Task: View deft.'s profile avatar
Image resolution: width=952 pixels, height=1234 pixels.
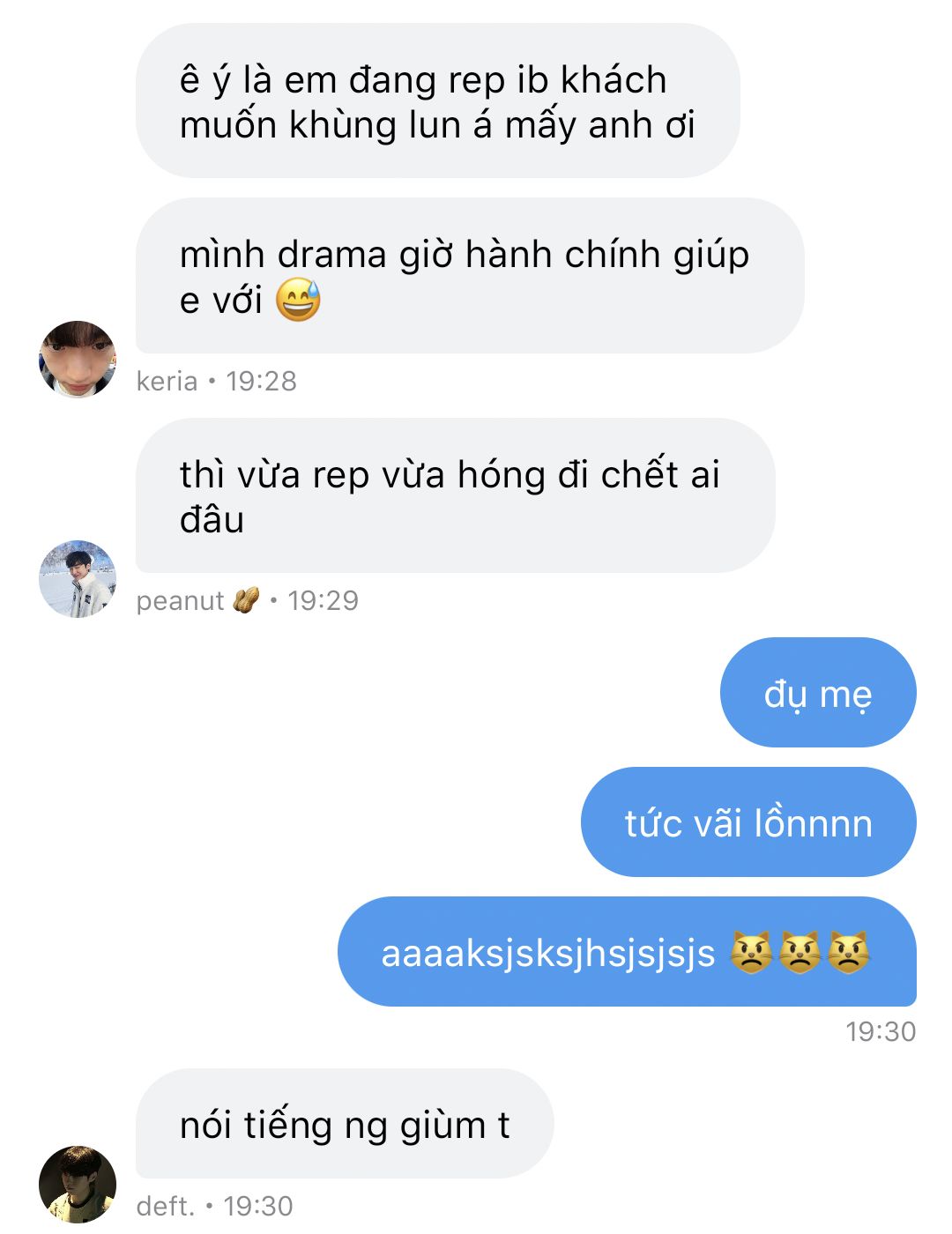Action: tap(78, 1184)
